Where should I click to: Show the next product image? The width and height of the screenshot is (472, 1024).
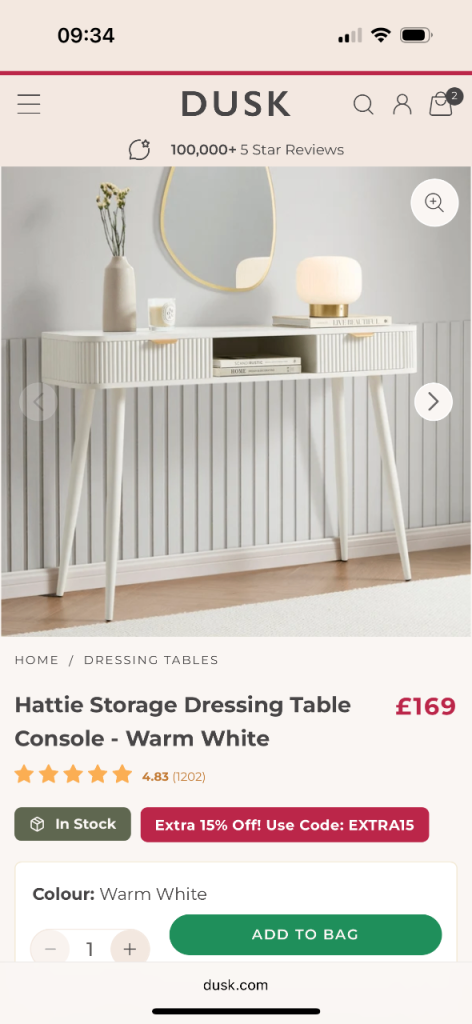click(x=433, y=402)
